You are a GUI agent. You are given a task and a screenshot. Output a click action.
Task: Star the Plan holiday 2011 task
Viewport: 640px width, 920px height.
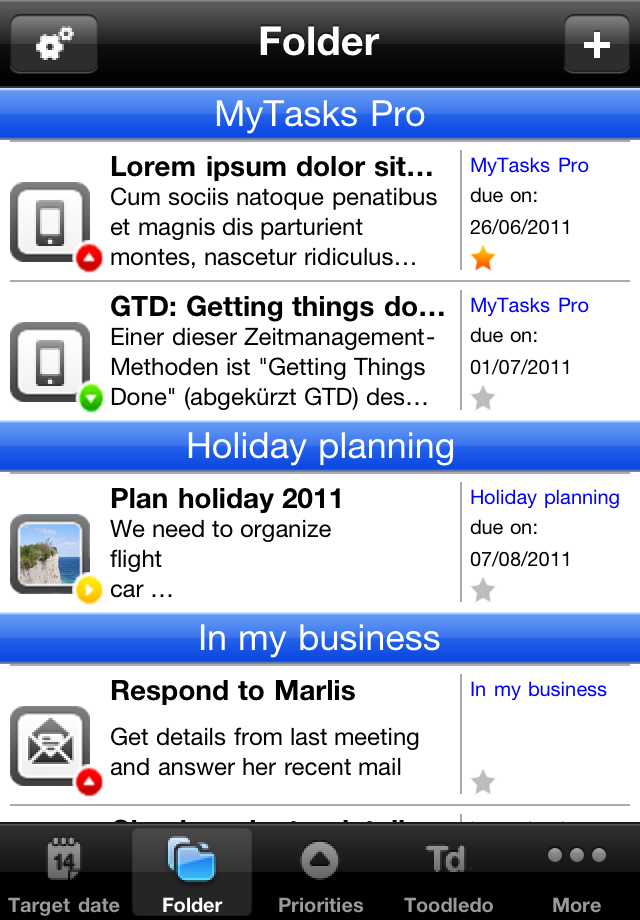point(483,590)
